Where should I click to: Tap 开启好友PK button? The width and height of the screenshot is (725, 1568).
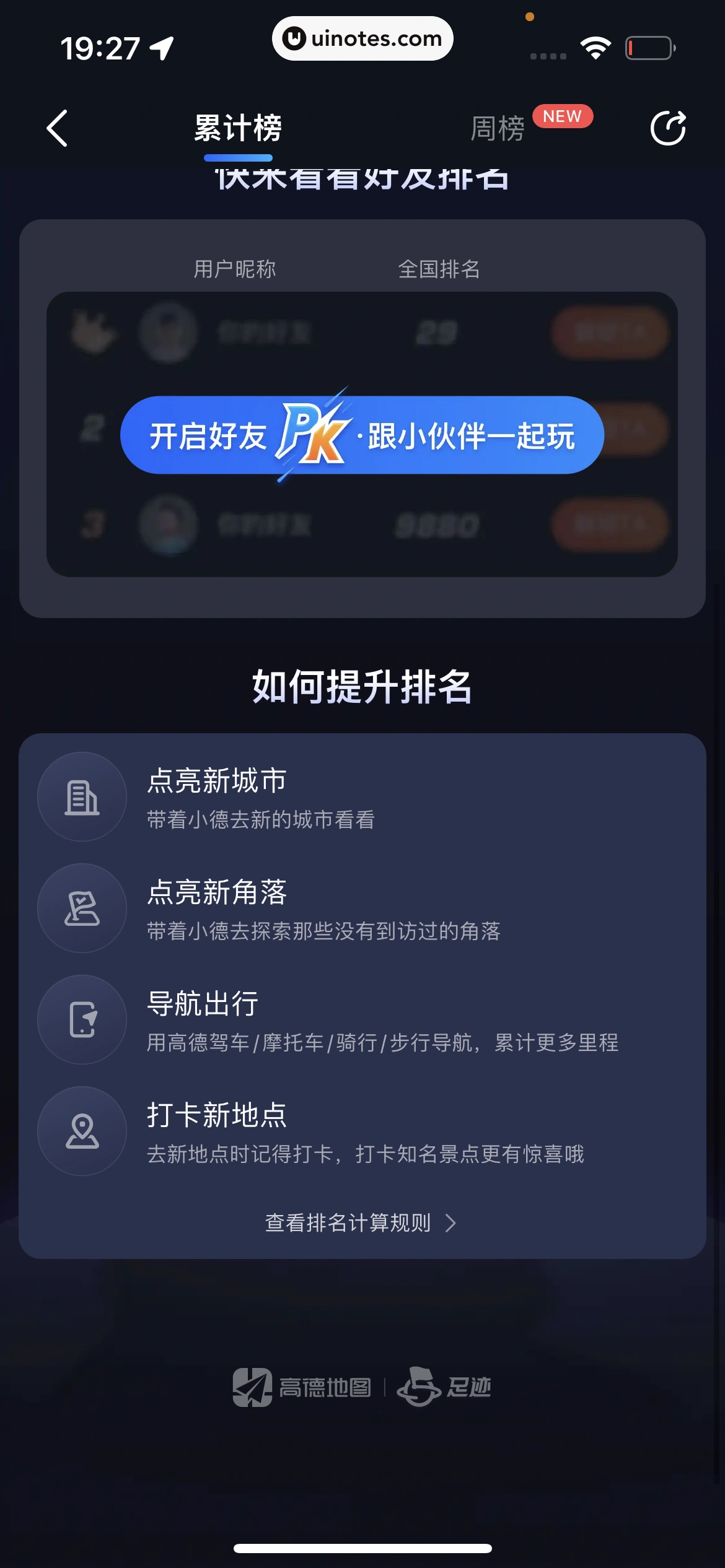tap(362, 435)
